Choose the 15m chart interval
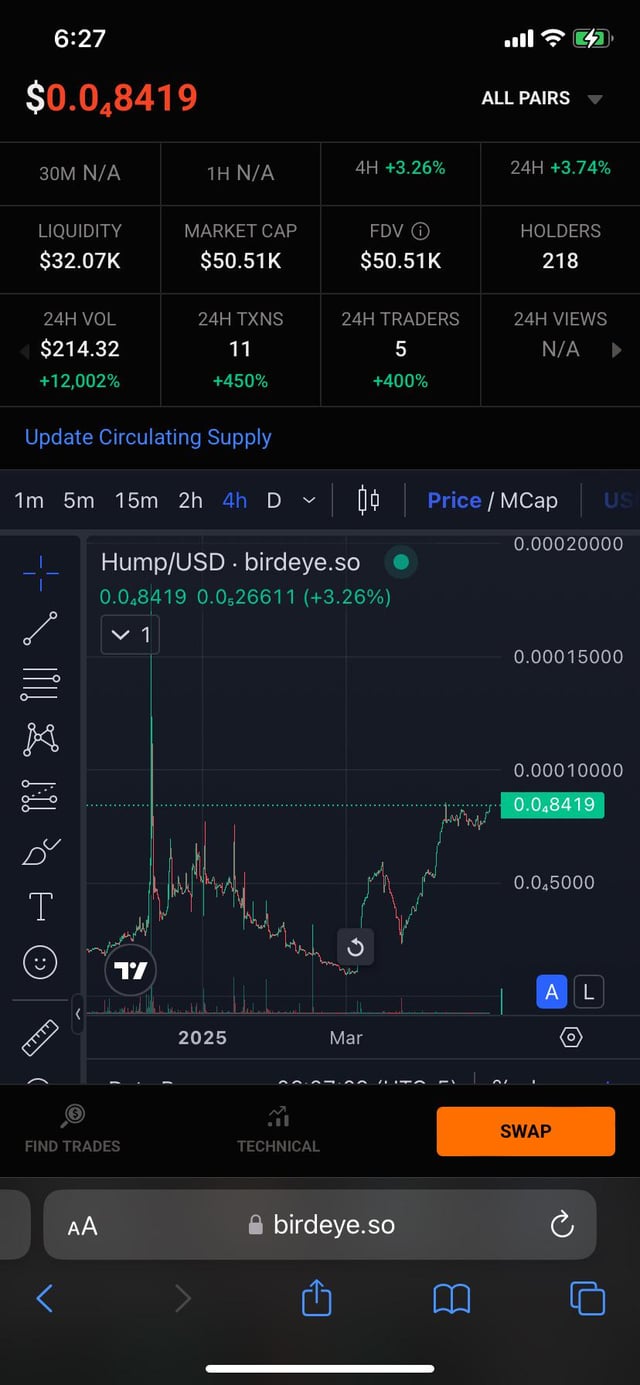Viewport: 640px width, 1385px height. pos(136,500)
